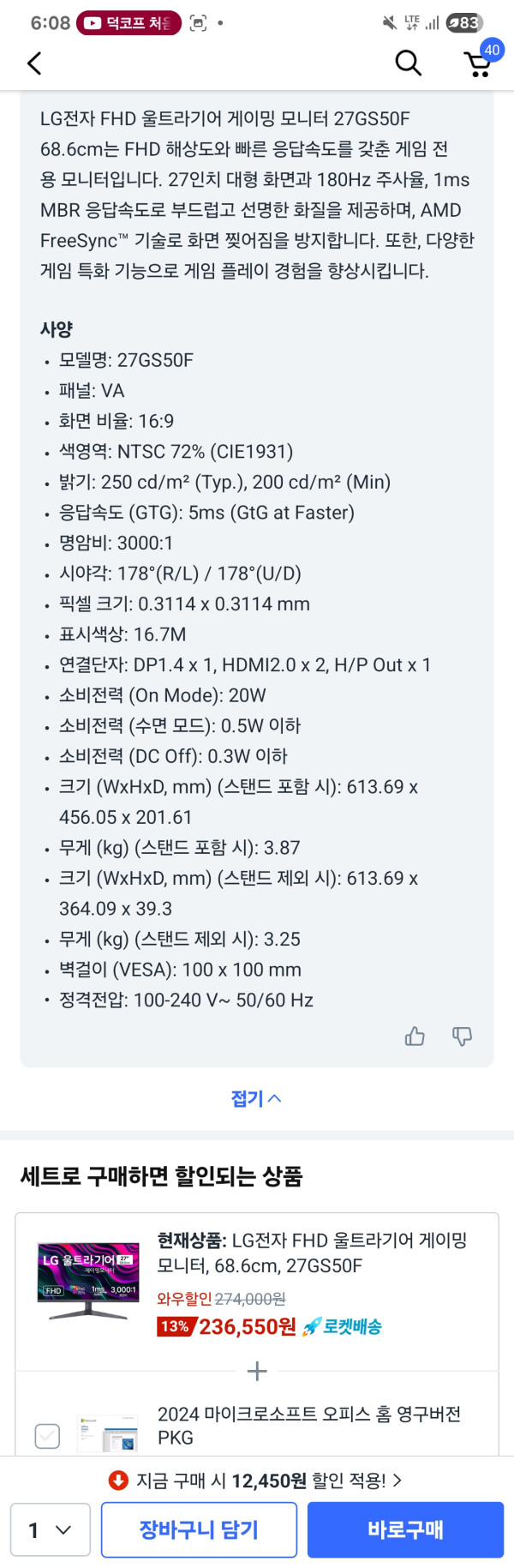Go back using the top-left arrow
The height and width of the screenshot is (1568, 514).
point(34,63)
